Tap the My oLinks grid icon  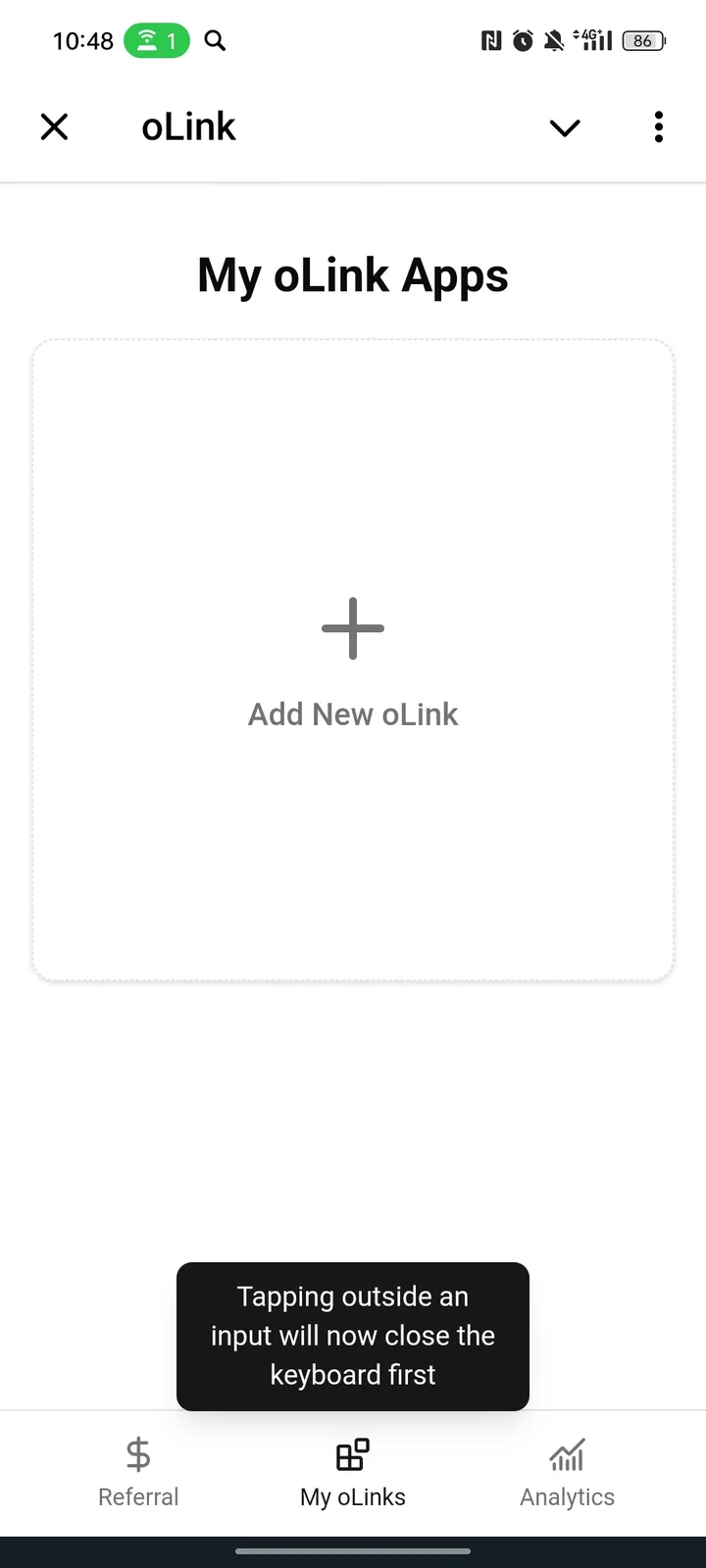pyautogui.click(x=352, y=1454)
